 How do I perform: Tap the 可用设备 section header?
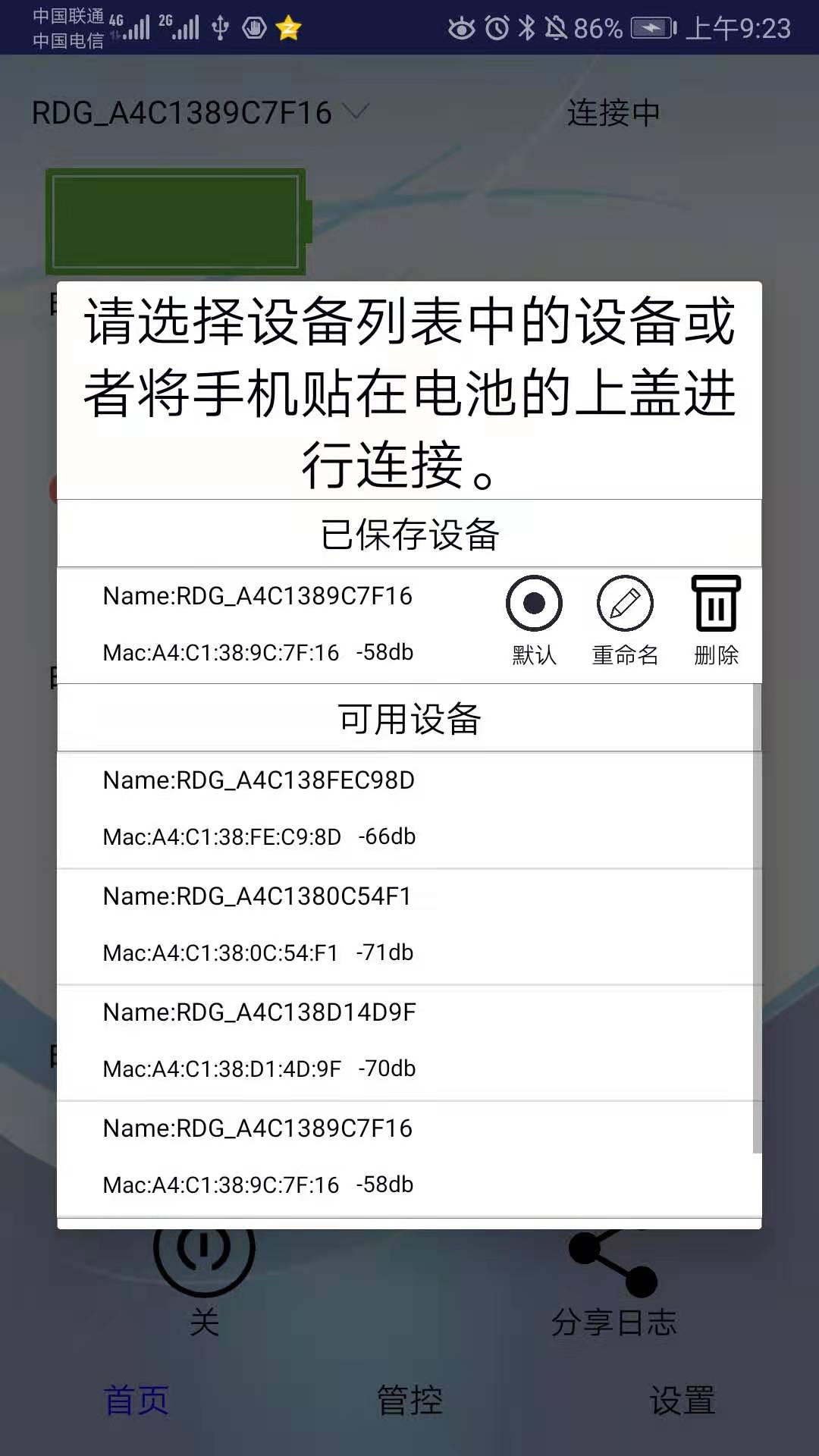click(x=409, y=719)
